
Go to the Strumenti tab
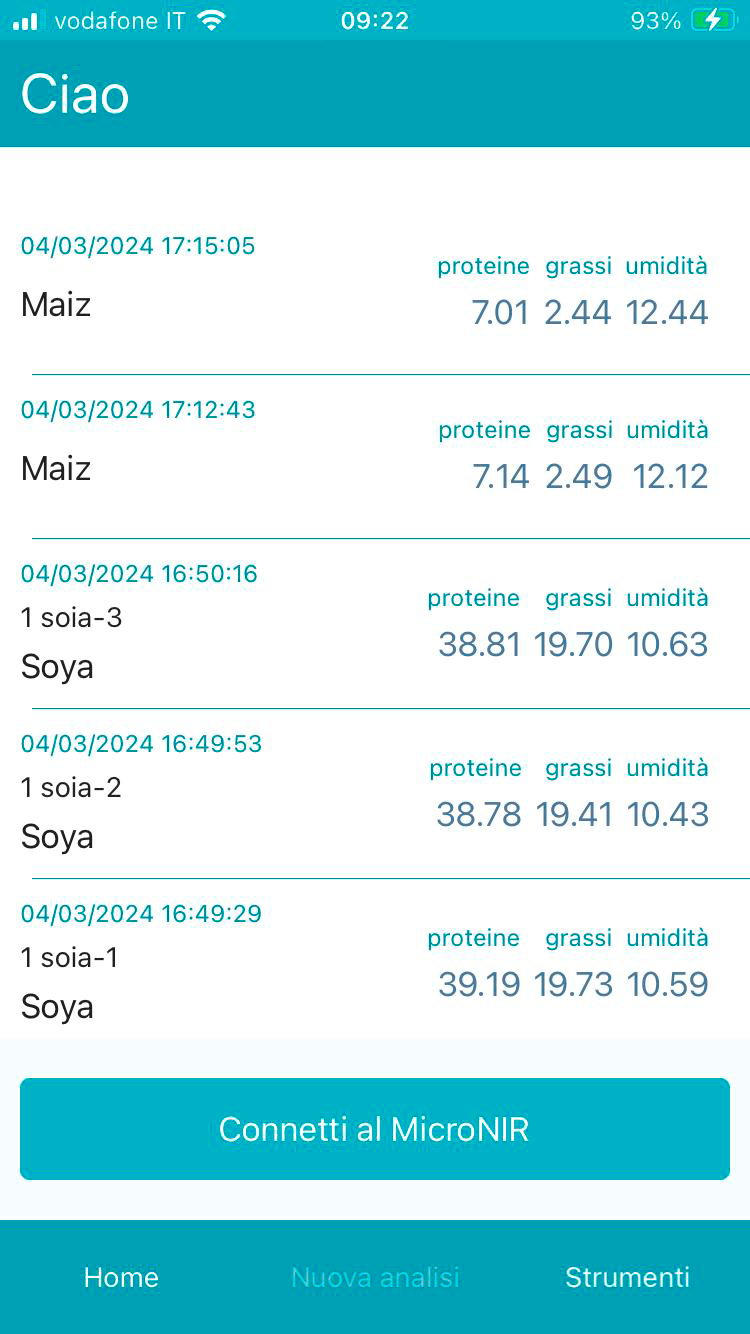(x=627, y=1277)
